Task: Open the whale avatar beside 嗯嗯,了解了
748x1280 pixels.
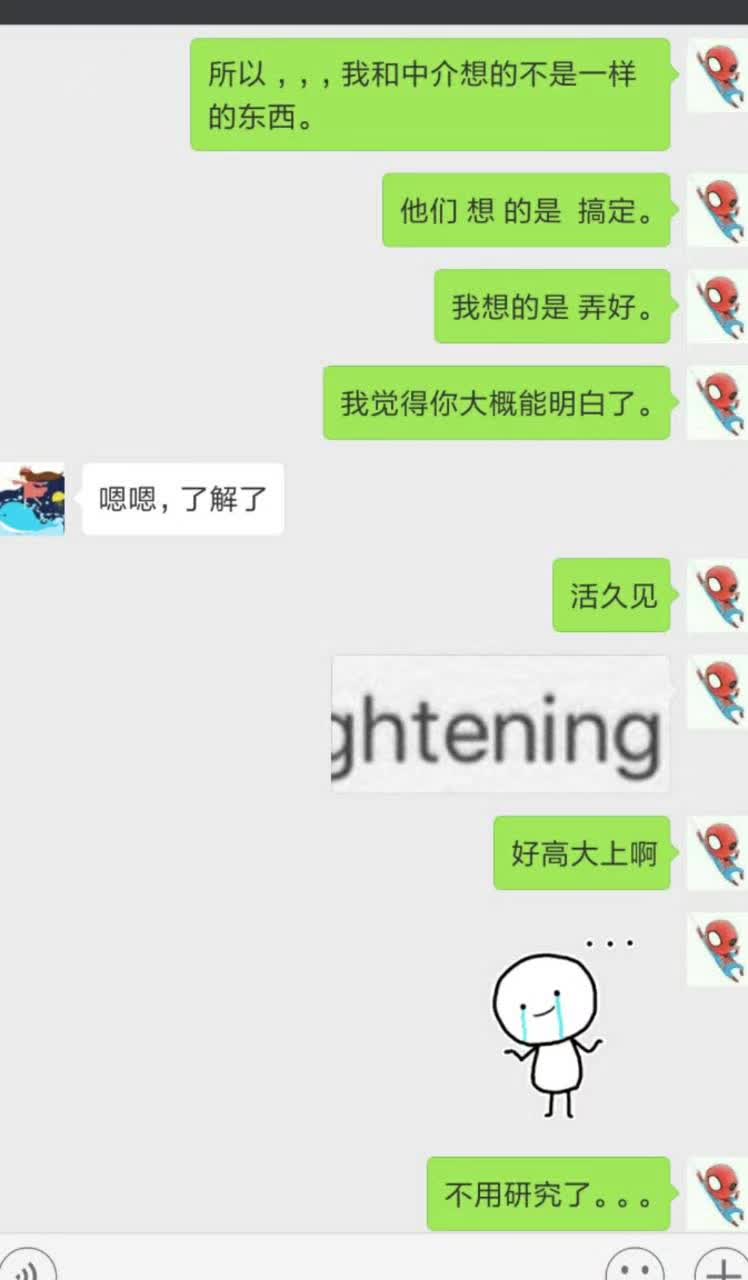Action: [32, 499]
